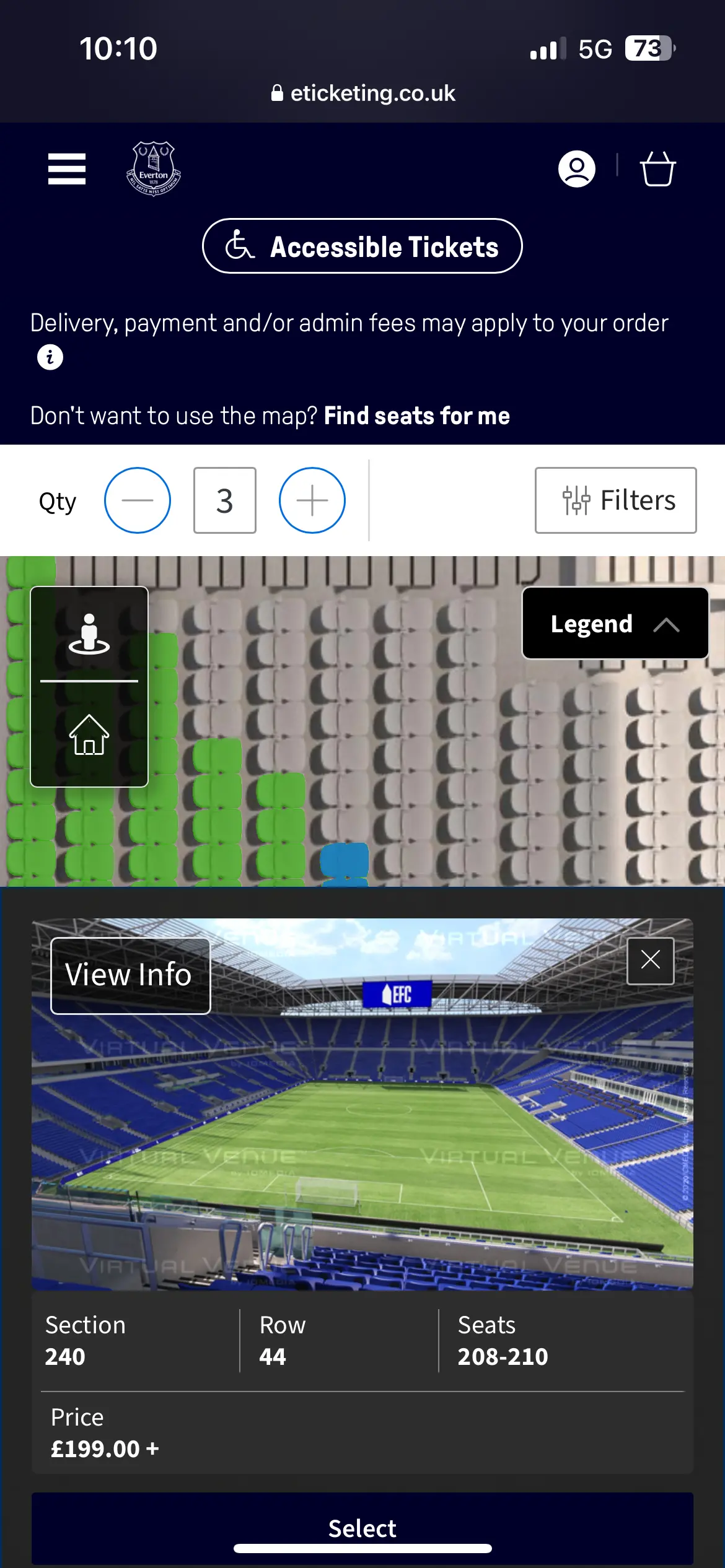Image resolution: width=725 pixels, height=1568 pixels.
Task: Tap the quantity field showing 3
Action: 225,500
